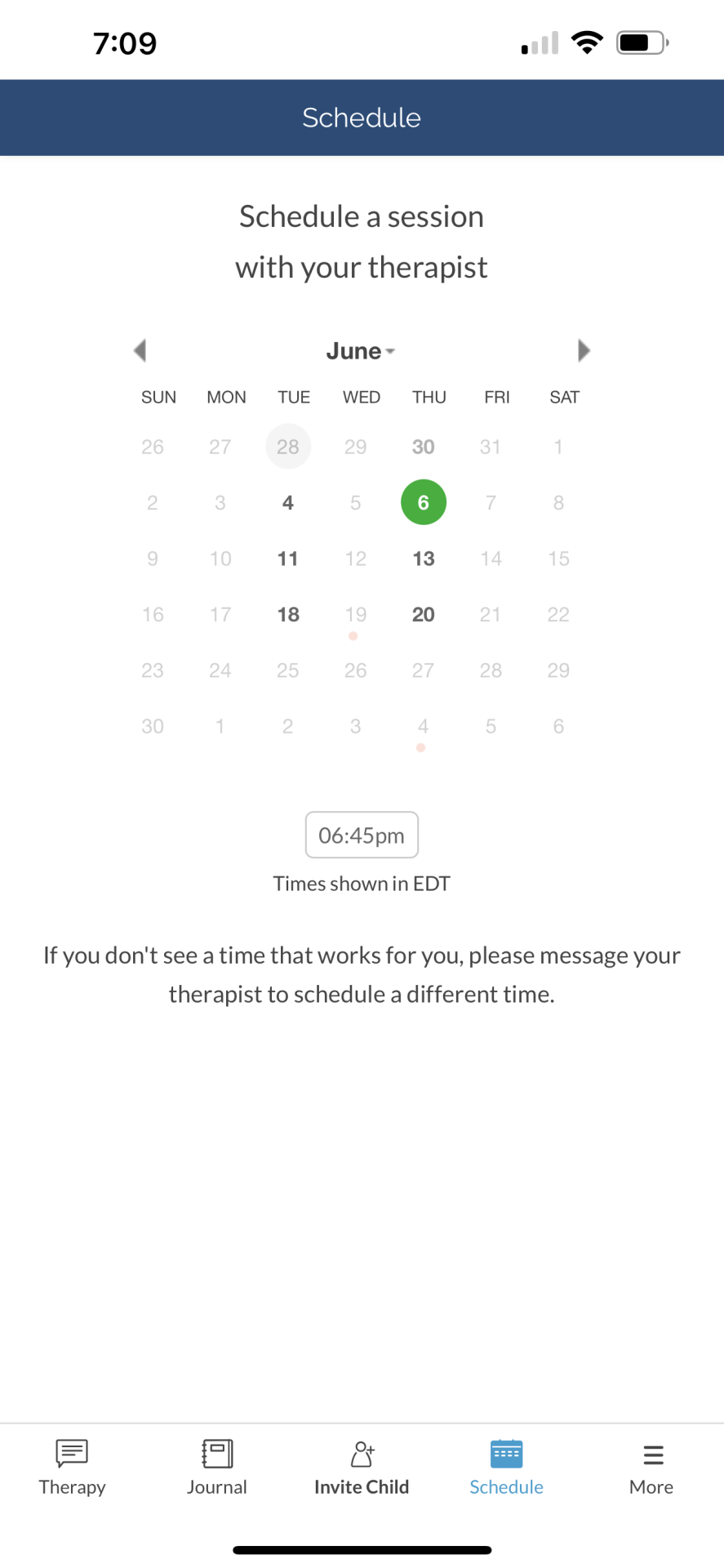This screenshot has height=1568, width=724.
Task: Open the Invite Child tab
Action: pos(362,1468)
